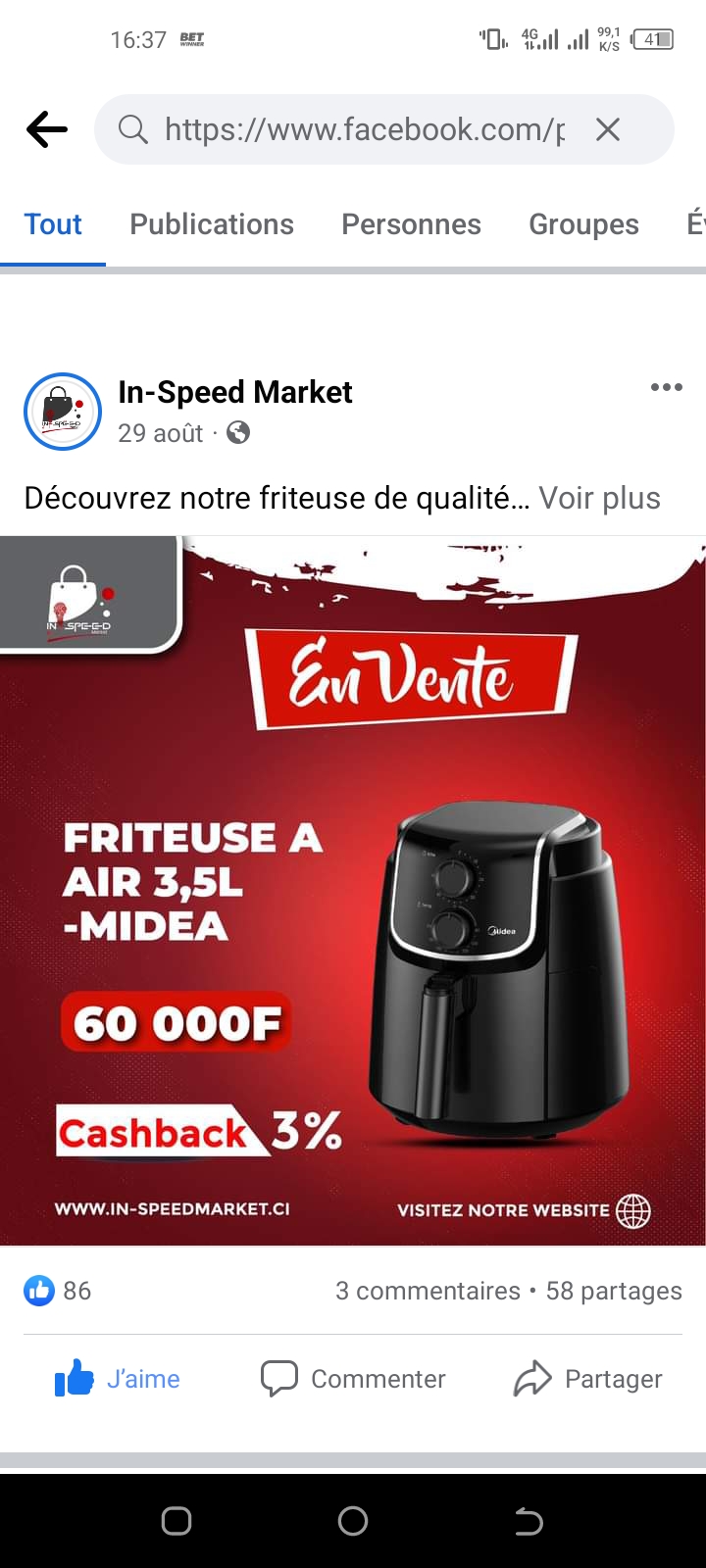
Task: Tap the search field with Facebook URL
Action: [363, 129]
